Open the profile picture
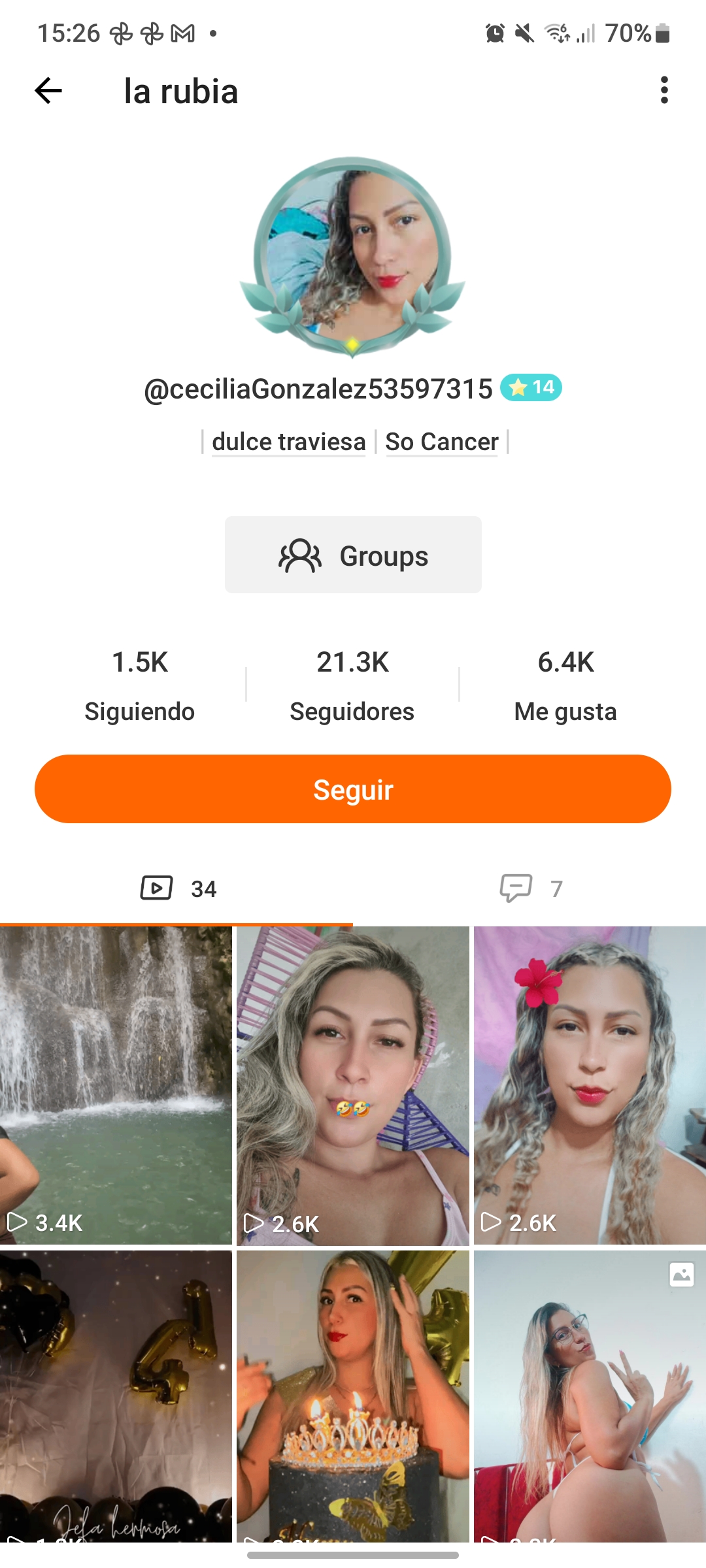 coord(352,256)
